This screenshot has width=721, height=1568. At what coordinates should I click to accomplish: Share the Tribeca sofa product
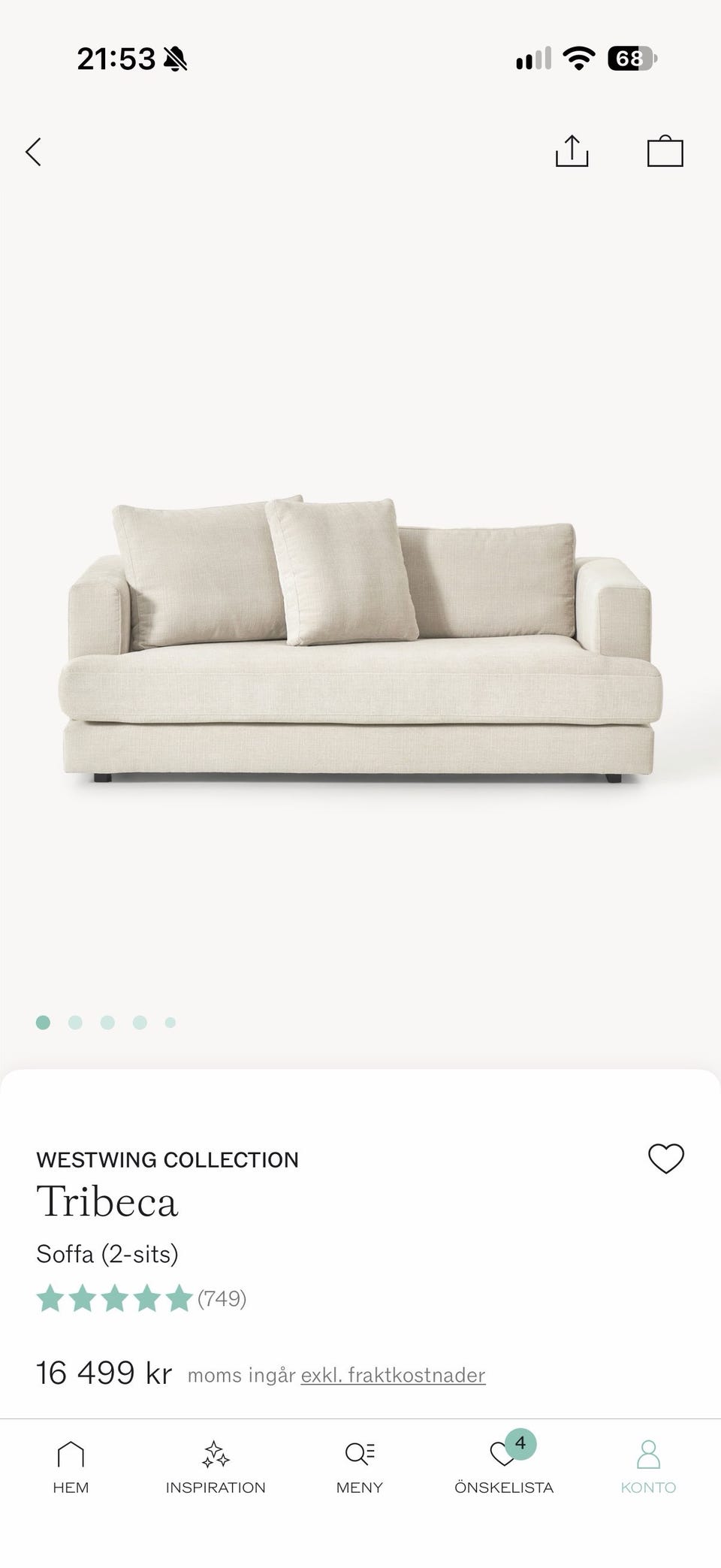pyautogui.click(x=572, y=150)
